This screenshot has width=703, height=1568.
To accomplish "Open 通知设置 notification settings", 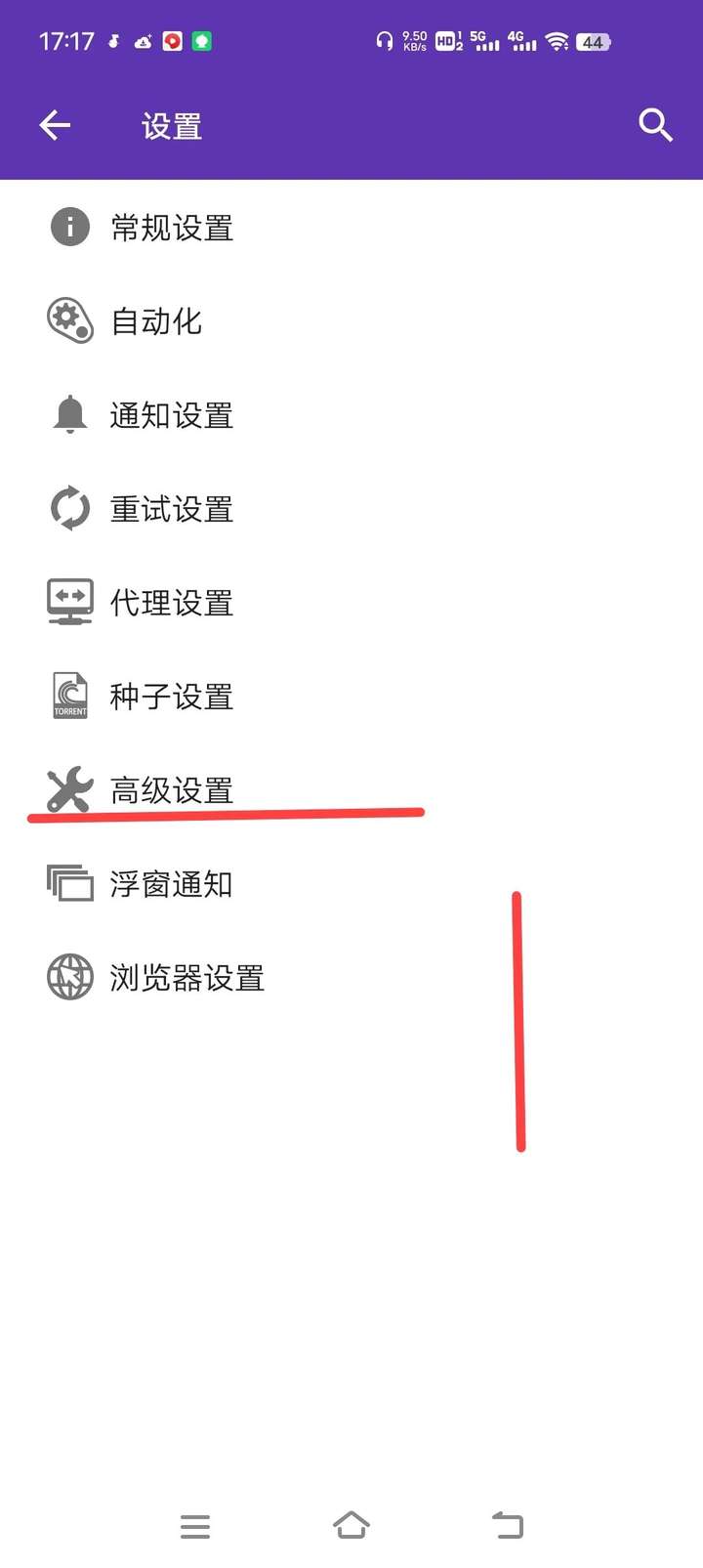I will click(x=351, y=415).
